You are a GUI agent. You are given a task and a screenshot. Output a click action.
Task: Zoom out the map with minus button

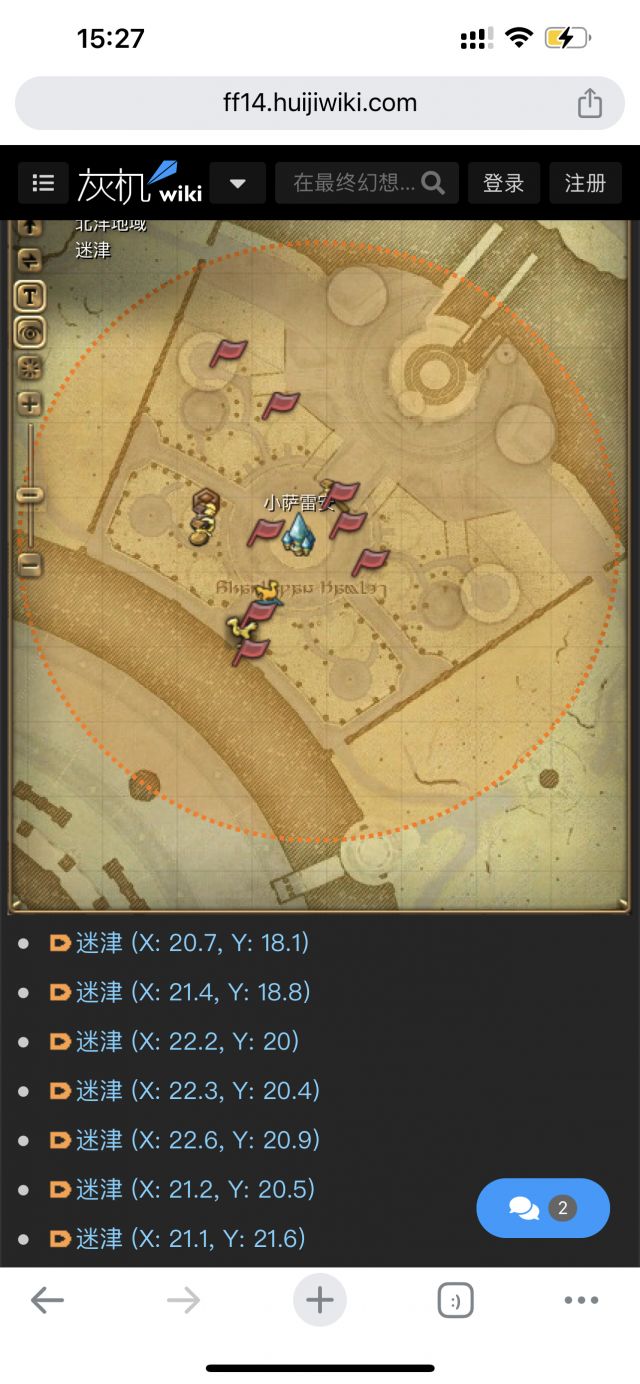30,565
